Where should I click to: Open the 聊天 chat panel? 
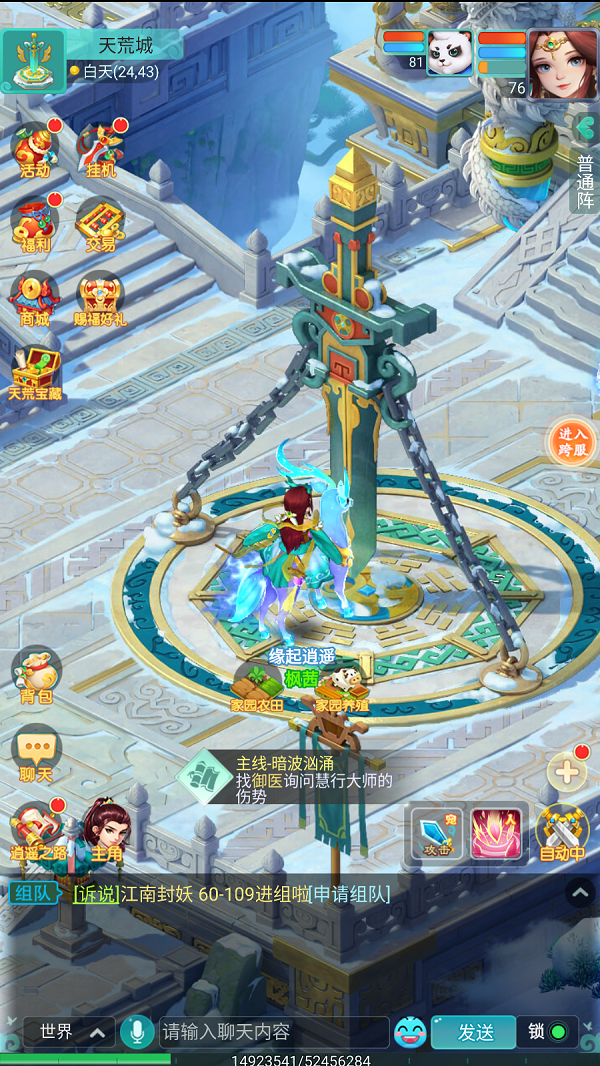pos(36,754)
